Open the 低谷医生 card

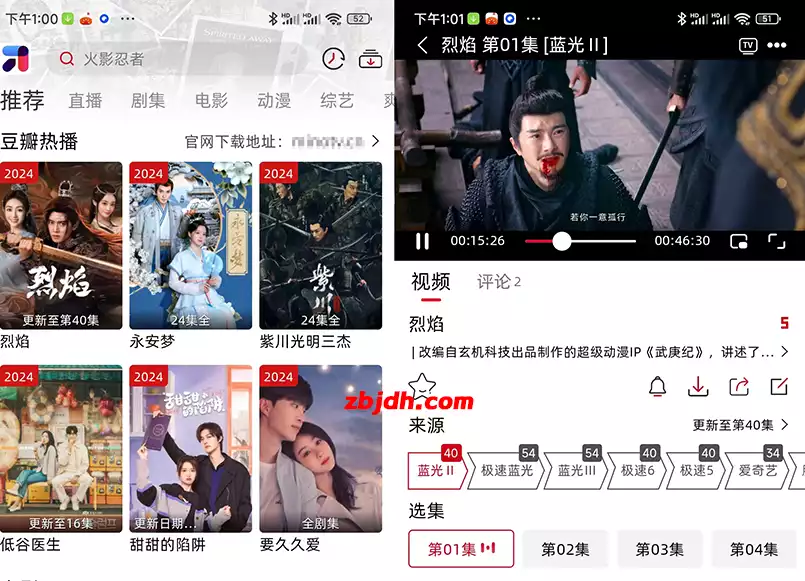coord(61,448)
